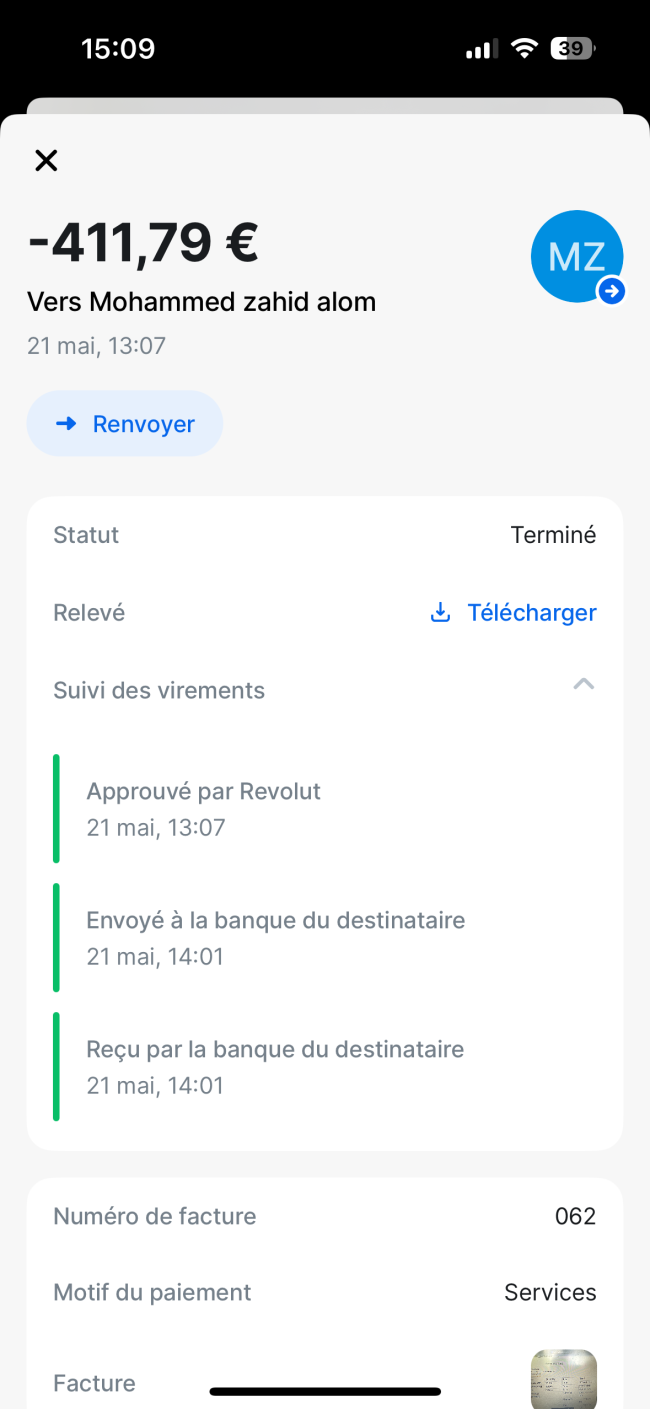Image resolution: width=650 pixels, height=1409 pixels.
Task: Close the transaction details sheet
Action: pos(46,160)
